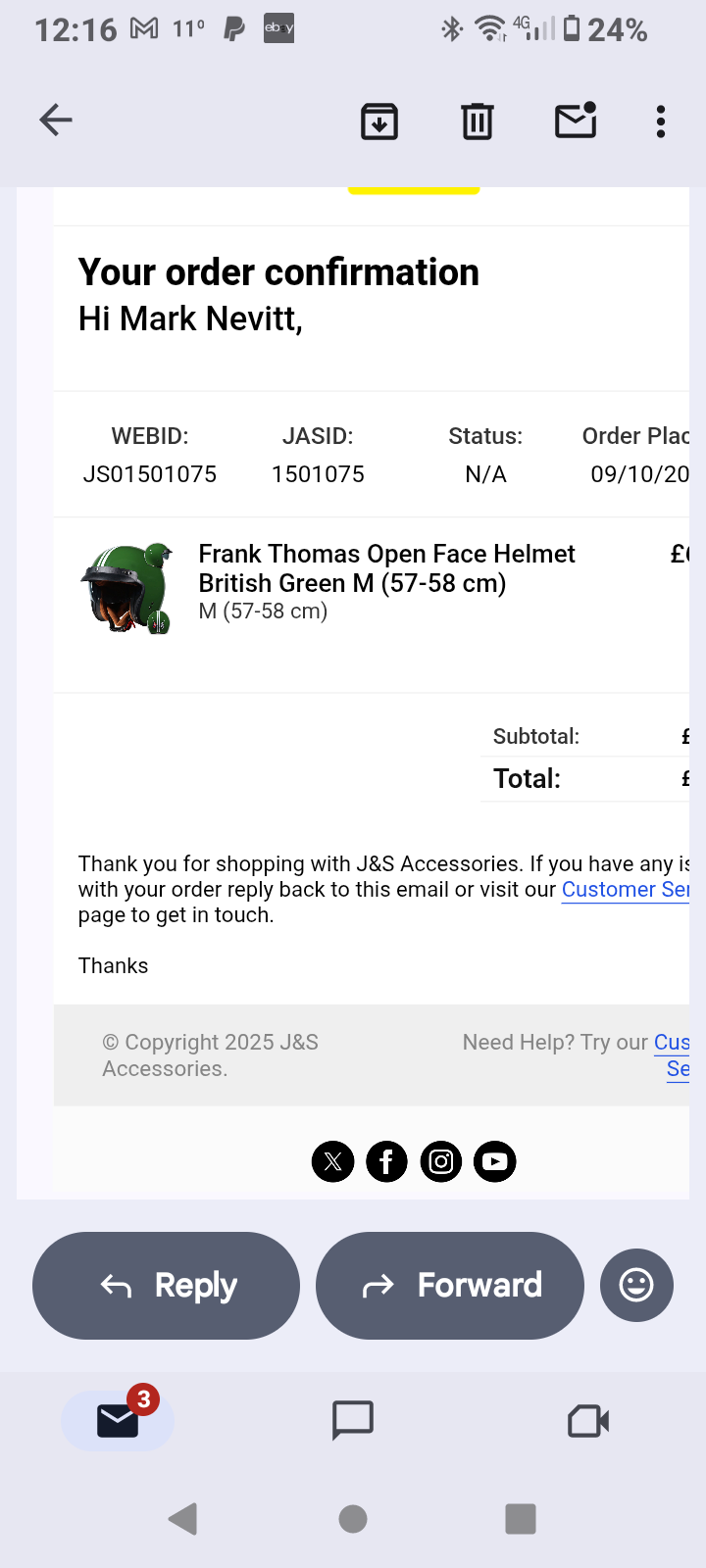The width and height of the screenshot is (706, 1568).
Task: Switch to the Chat tab
Action: pyautogui.click(x=353, y=1420)
